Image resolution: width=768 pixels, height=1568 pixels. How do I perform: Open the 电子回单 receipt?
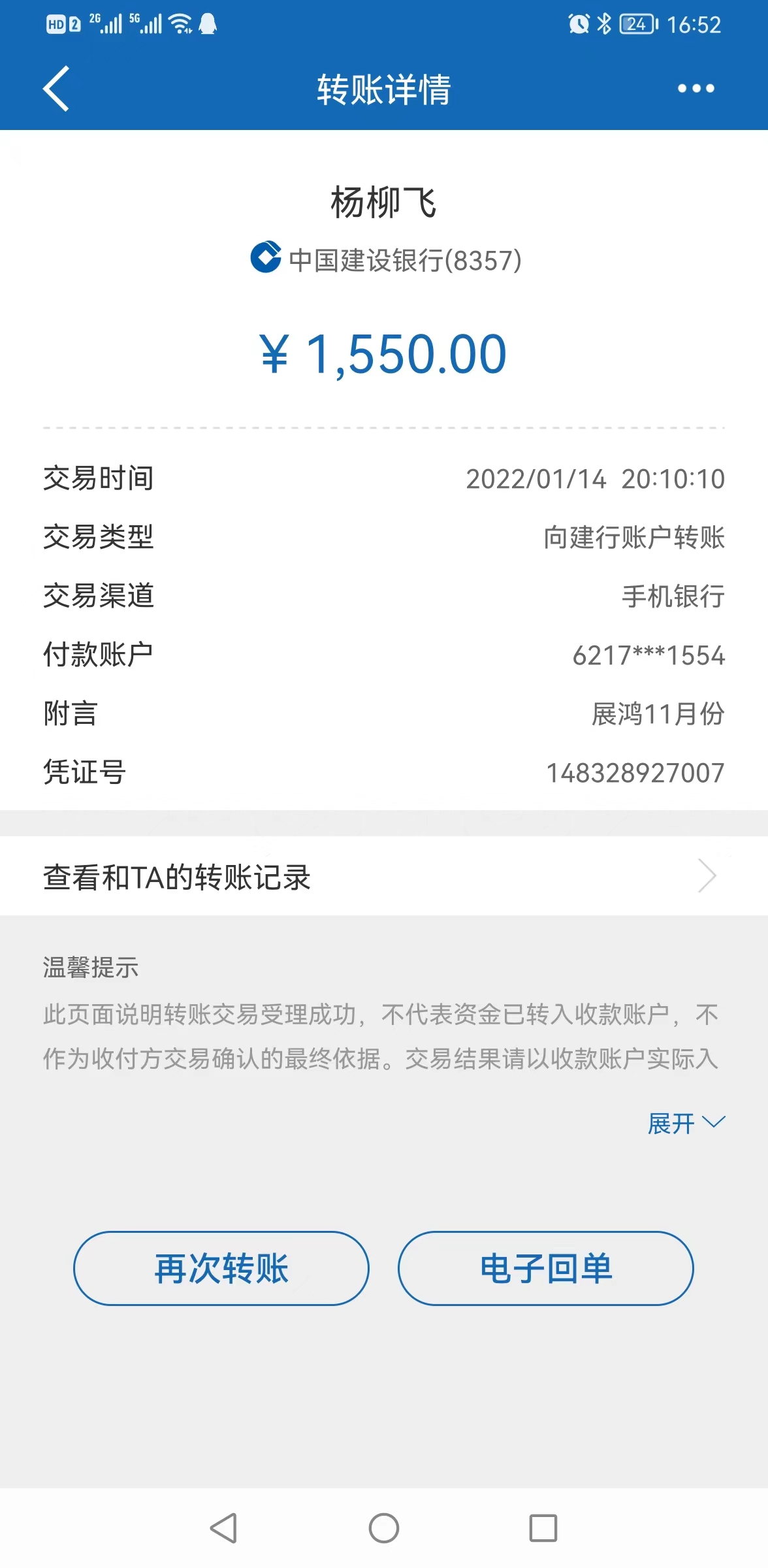tap(546, 1268)
